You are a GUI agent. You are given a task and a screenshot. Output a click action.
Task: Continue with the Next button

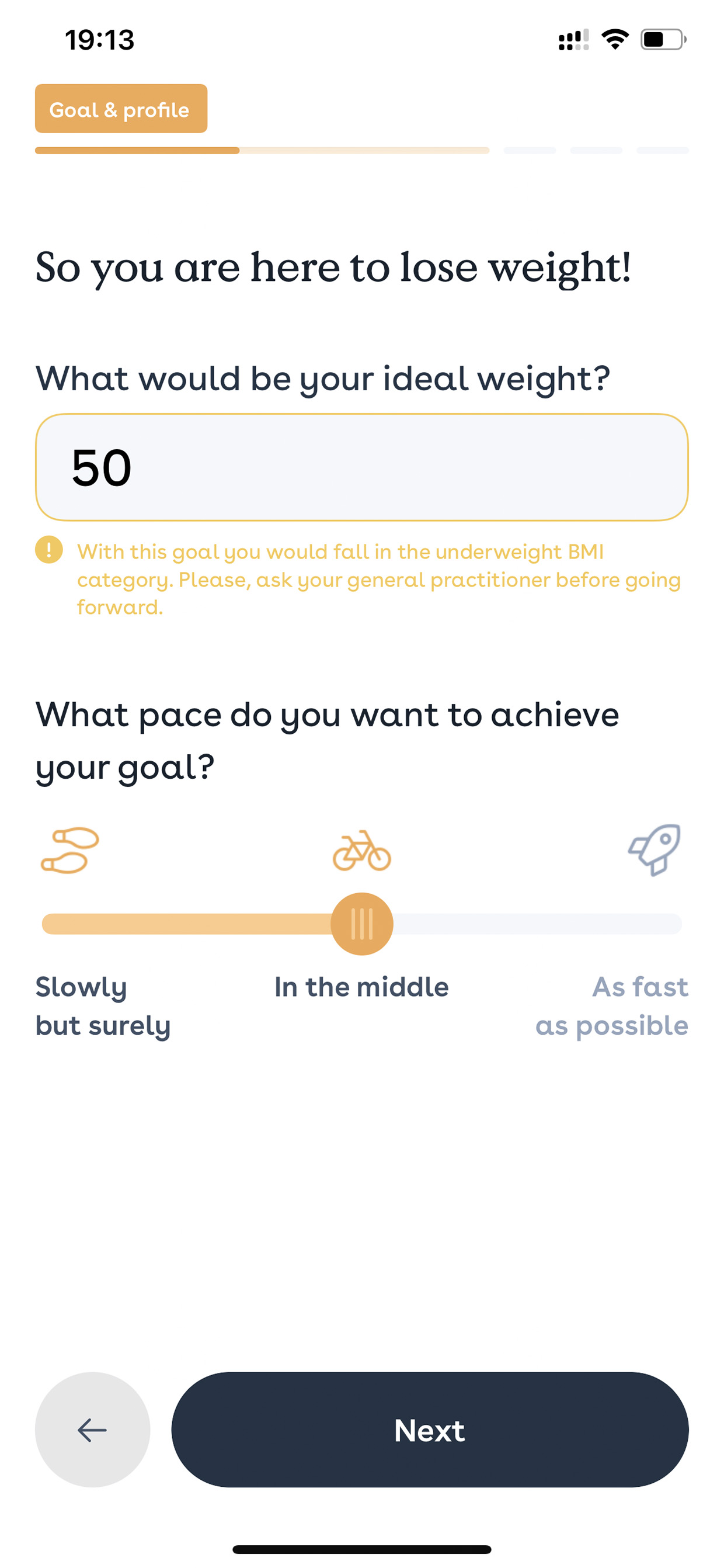pos(430,1429)
